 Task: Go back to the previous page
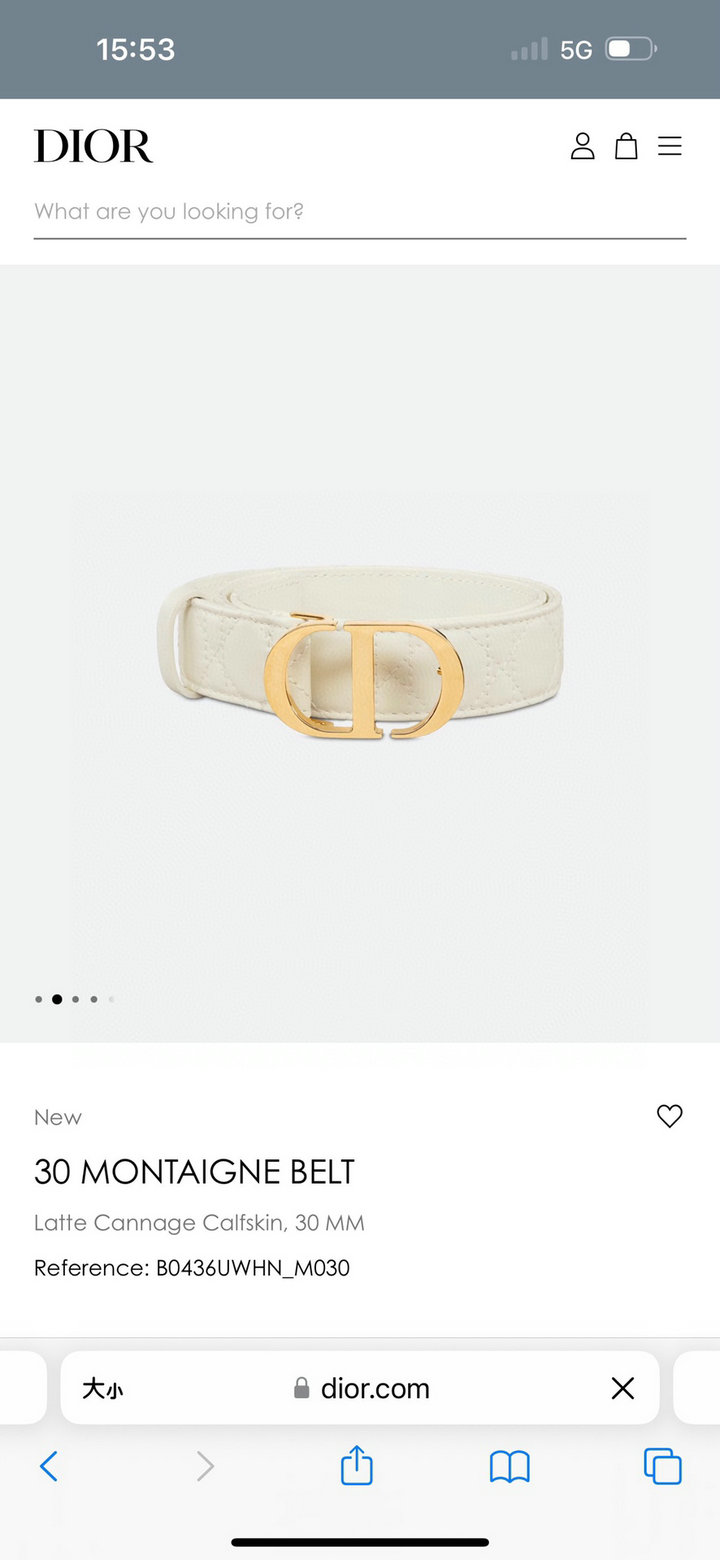pos(48,1466)
